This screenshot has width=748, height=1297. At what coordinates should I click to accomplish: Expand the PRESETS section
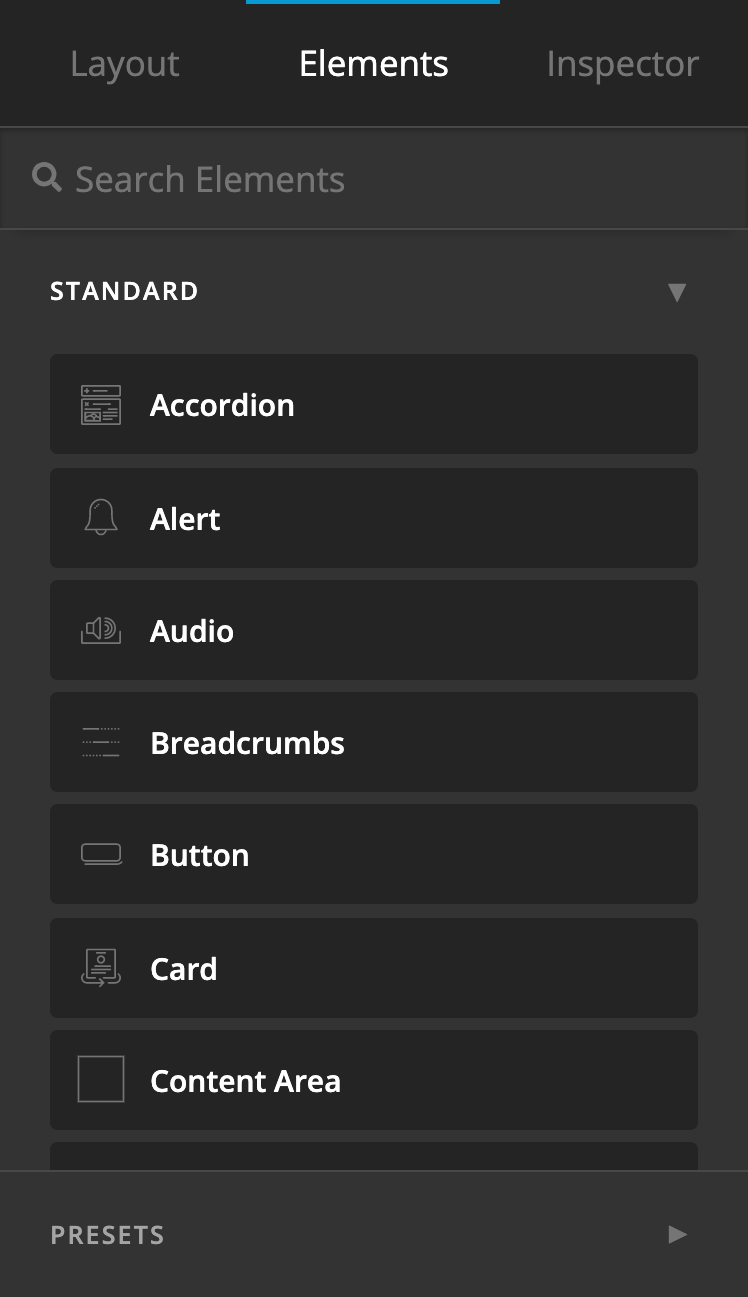pyautogui.click(x=677, y=1234)
